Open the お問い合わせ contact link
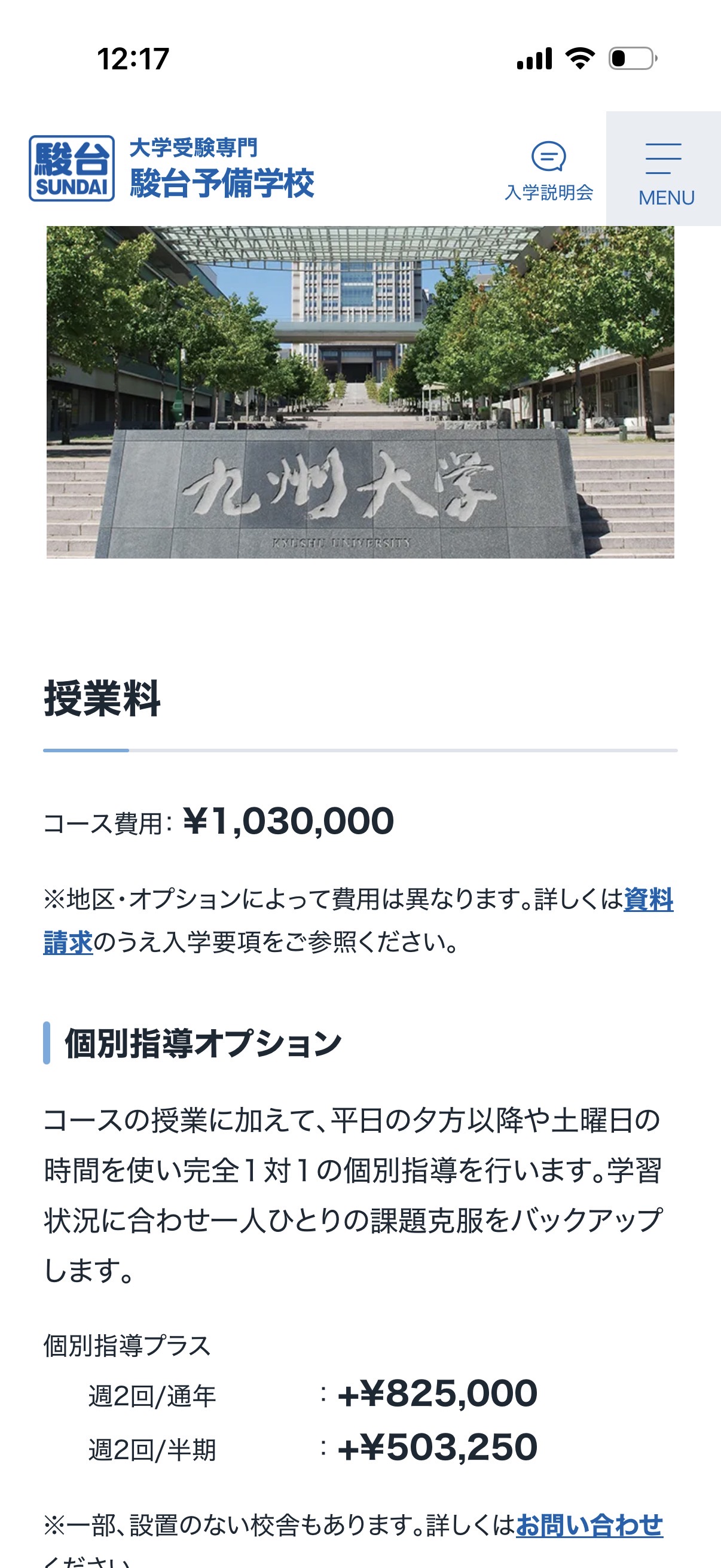 tap(589, 1525)
